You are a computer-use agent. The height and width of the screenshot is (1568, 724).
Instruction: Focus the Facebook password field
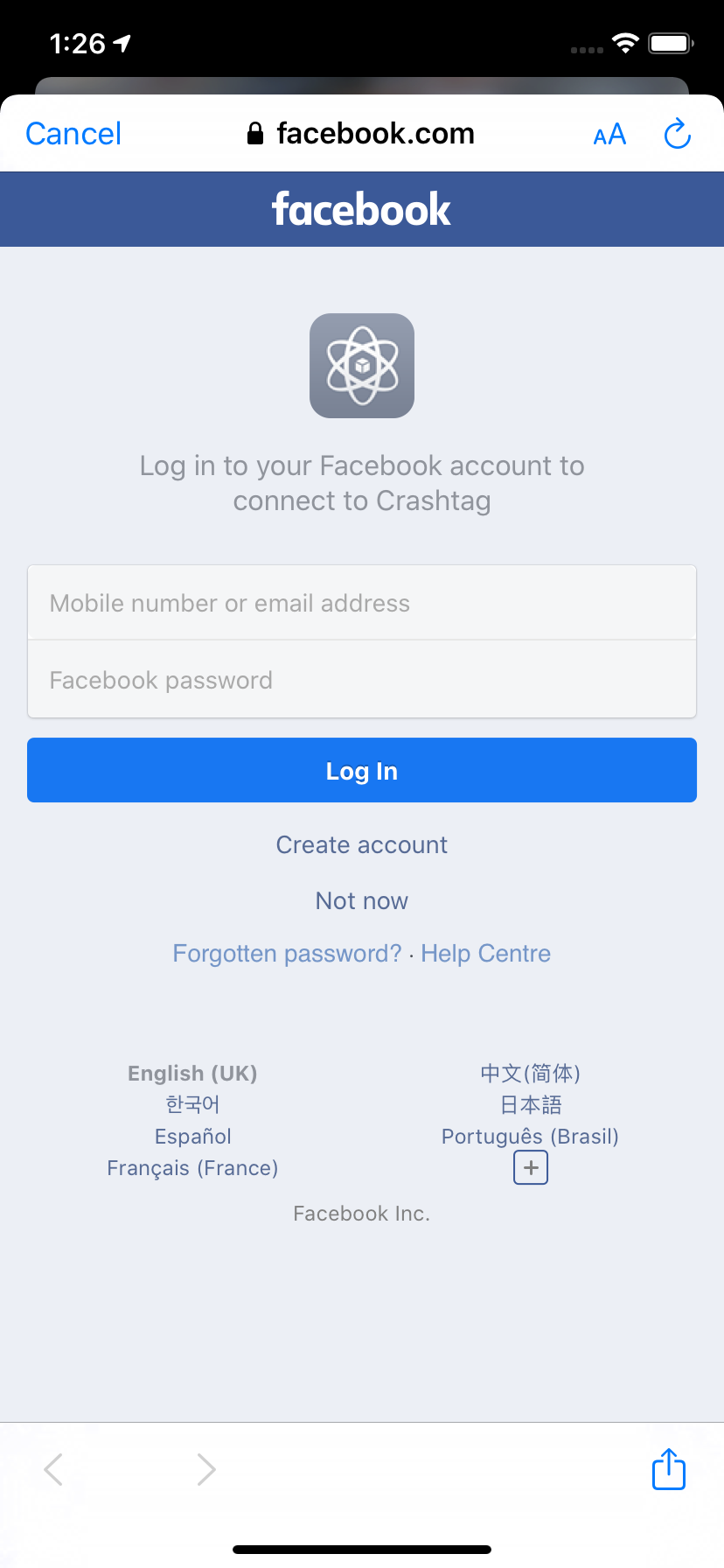[362, 680]
